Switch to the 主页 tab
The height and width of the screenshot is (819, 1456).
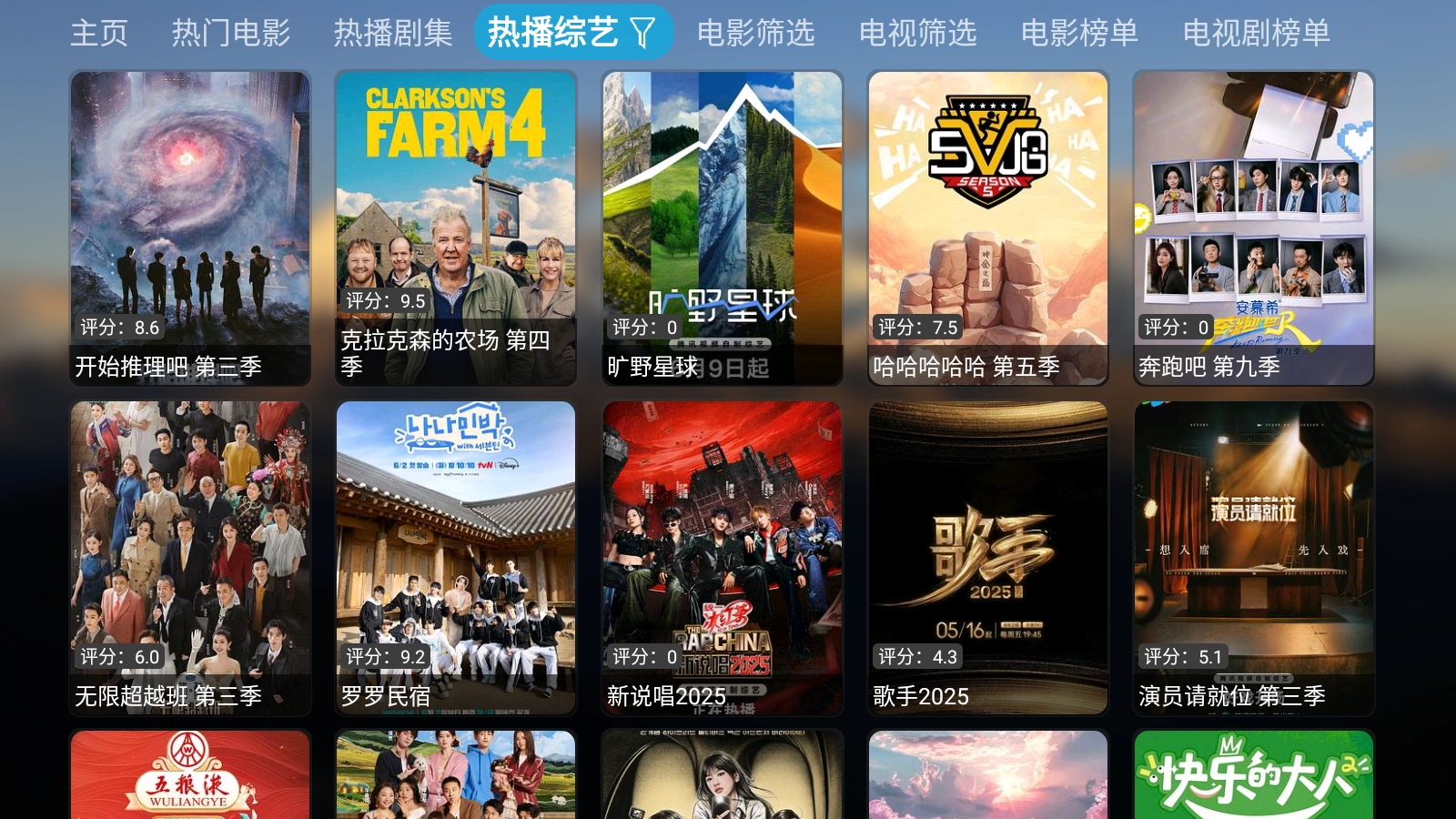99,34
